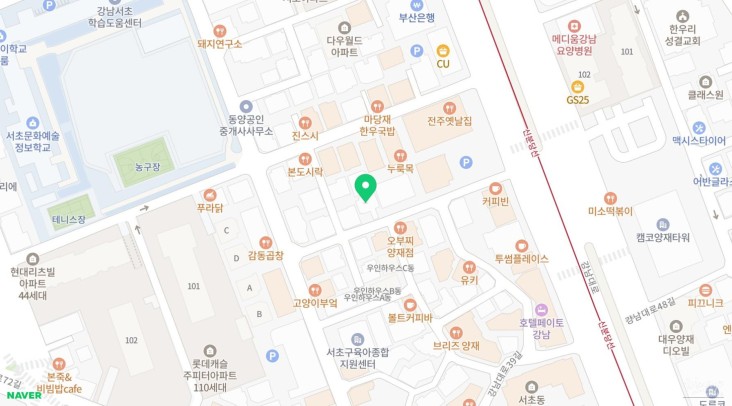The width and height of the screenshot is (732, 406).
Task: Select the 호텔페이토 강남 marker
Action: coord(541,310)
